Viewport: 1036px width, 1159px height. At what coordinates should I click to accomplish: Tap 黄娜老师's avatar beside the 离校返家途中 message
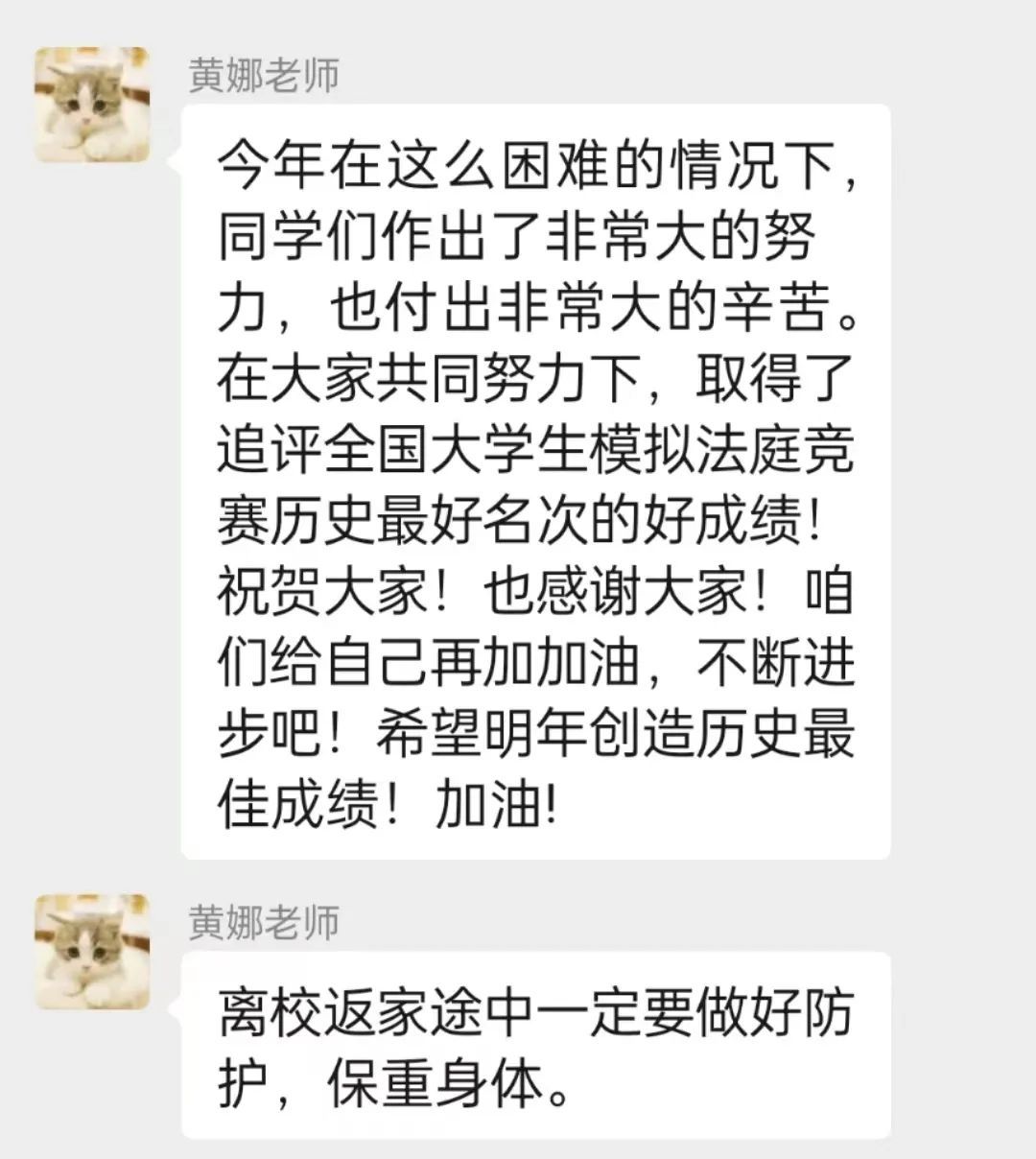pos(92,951)
